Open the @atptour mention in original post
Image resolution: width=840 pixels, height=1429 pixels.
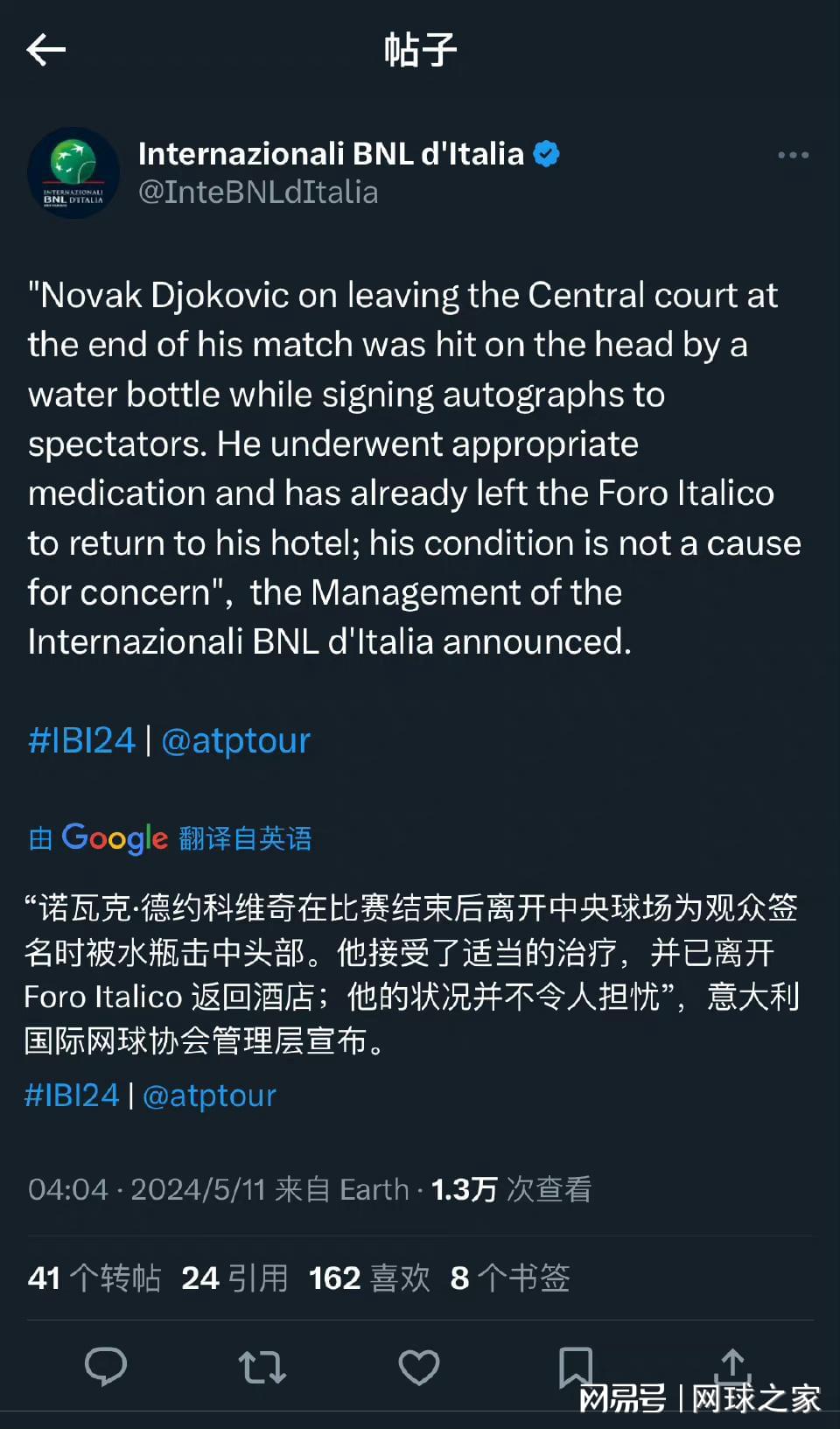tap(236, 740)
